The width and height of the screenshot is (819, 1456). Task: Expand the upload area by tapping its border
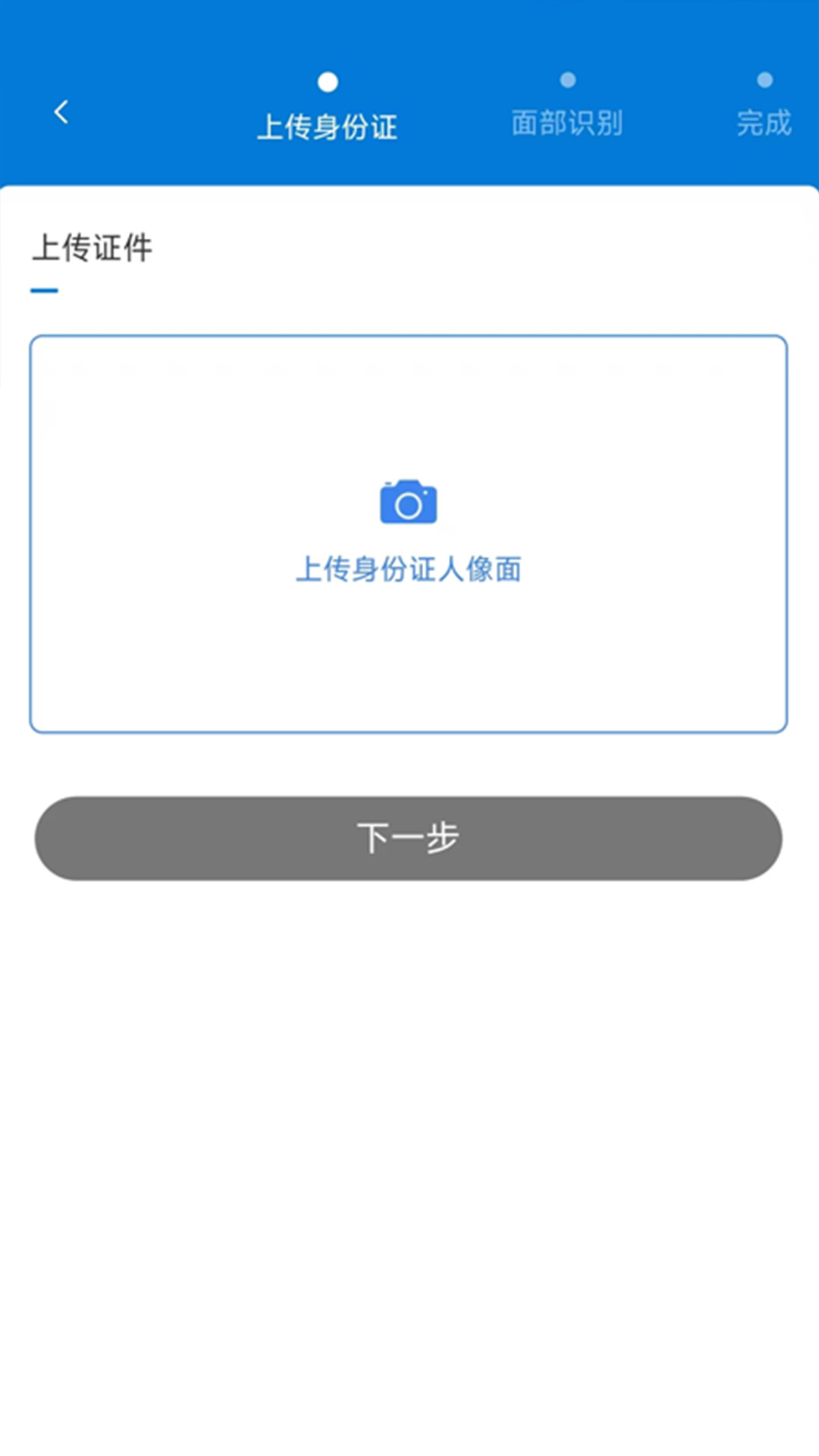(x=409, y=337)
